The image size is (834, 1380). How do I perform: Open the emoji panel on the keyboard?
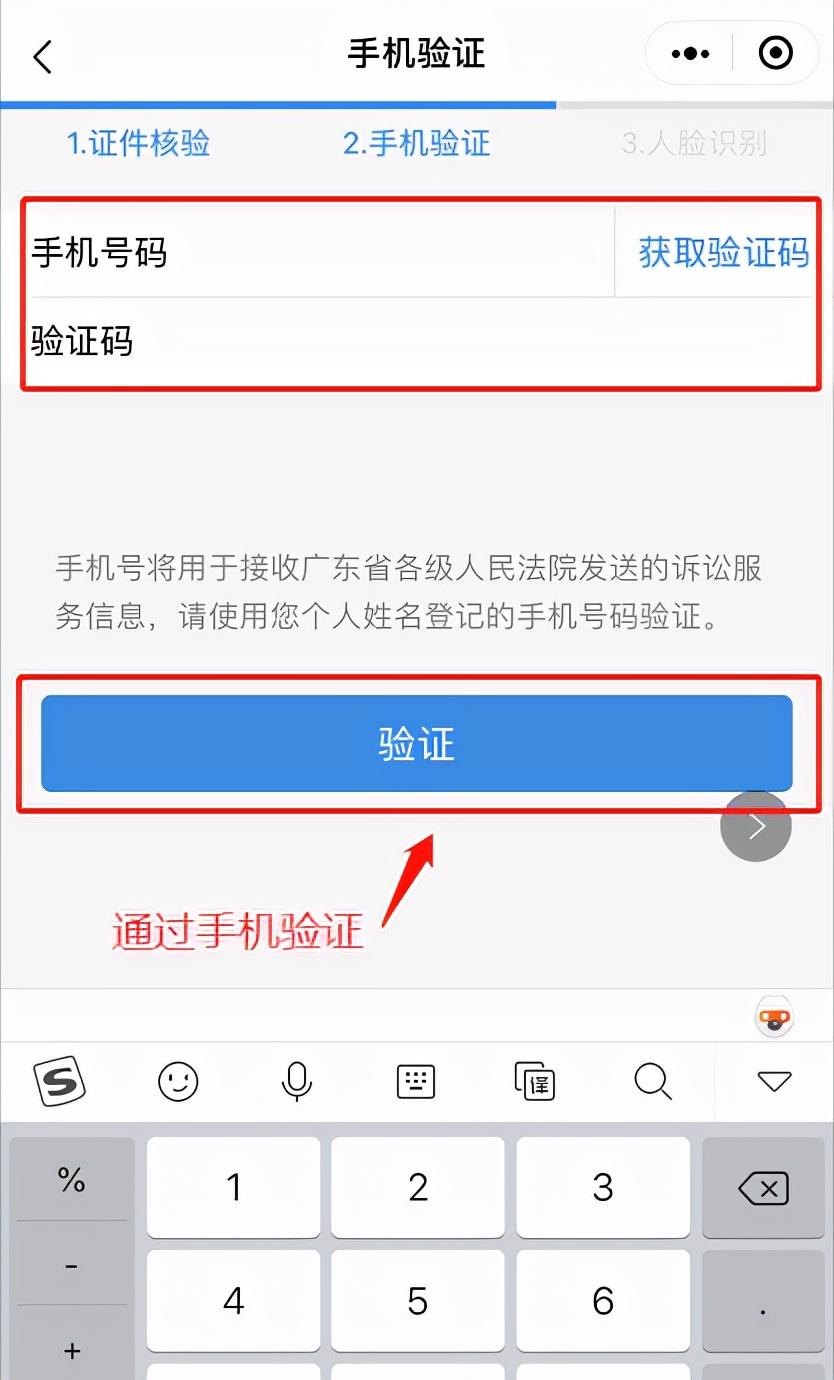[179, 1081]
